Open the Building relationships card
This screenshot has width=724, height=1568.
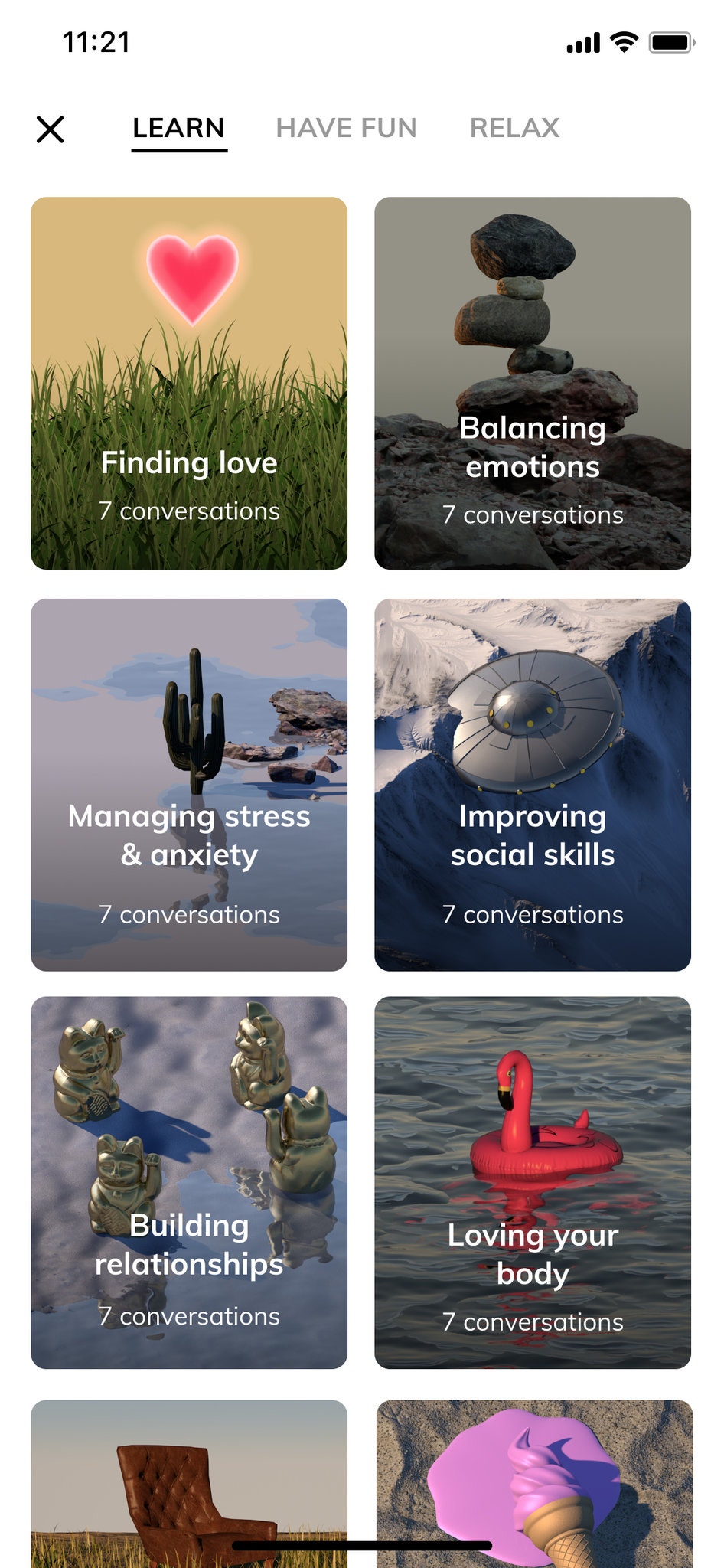[x=189, y=1182]
